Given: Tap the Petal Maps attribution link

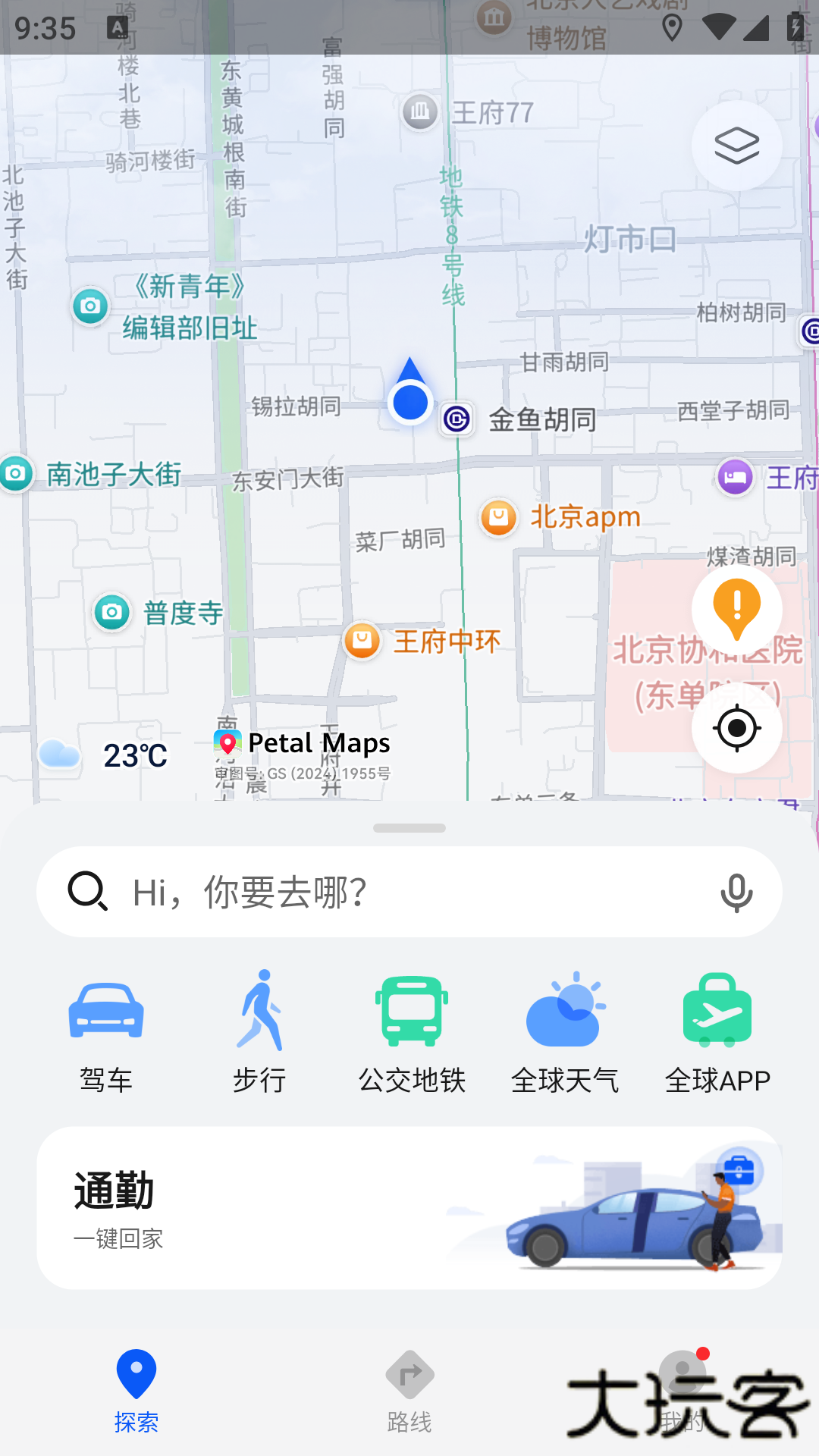Looking at the screenshot, I should 301,743.
